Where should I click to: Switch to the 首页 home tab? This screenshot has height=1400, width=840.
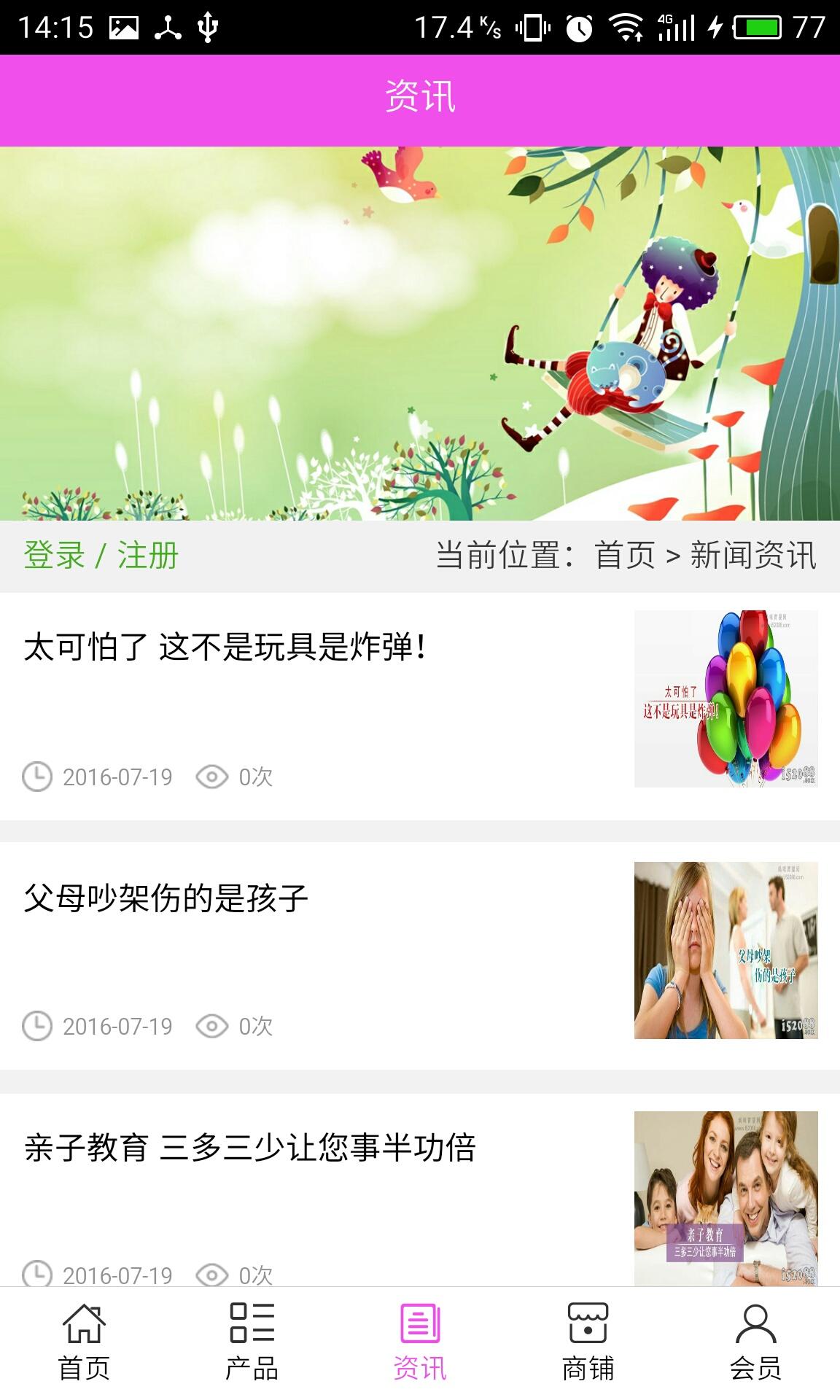tap(84, 1343)
